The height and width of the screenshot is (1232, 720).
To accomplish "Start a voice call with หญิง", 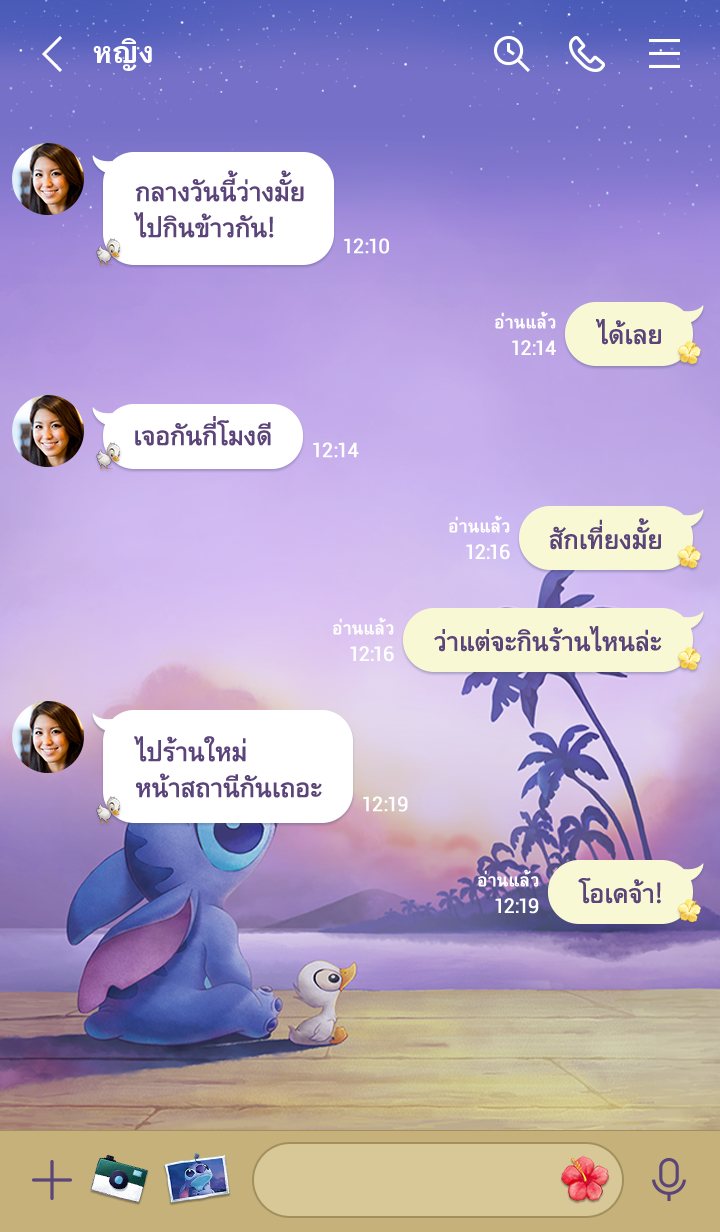I will coord(587,54).
